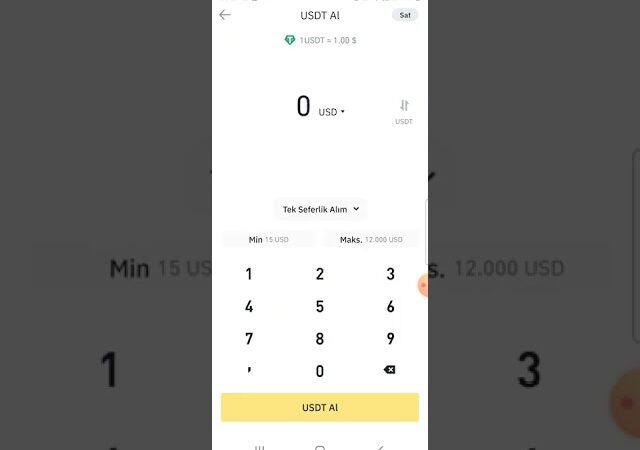Viewport: 640px width, 450px height.
Task: Enter digit 9 on the keypad
Action: point(390,339)
